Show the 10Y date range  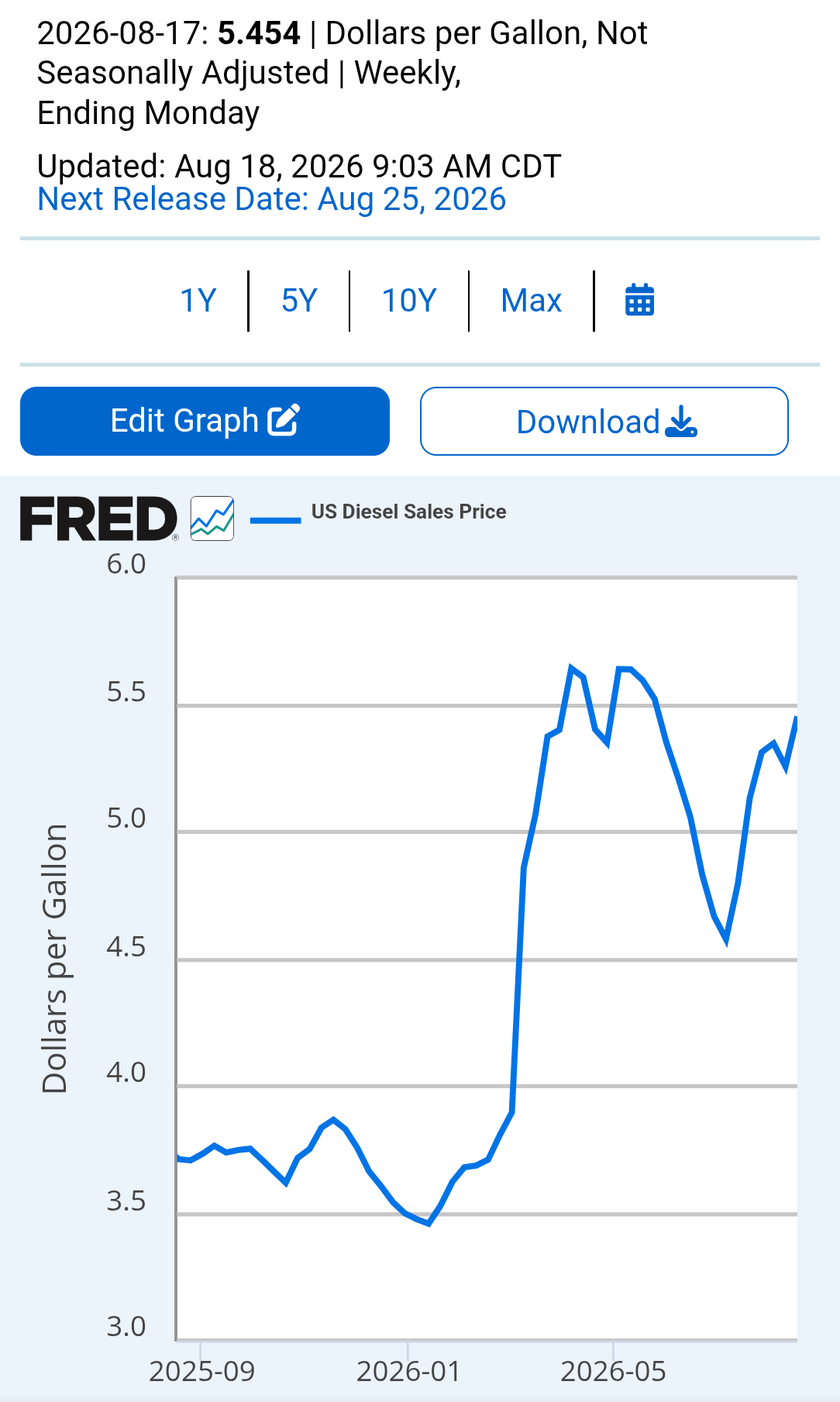409,301
